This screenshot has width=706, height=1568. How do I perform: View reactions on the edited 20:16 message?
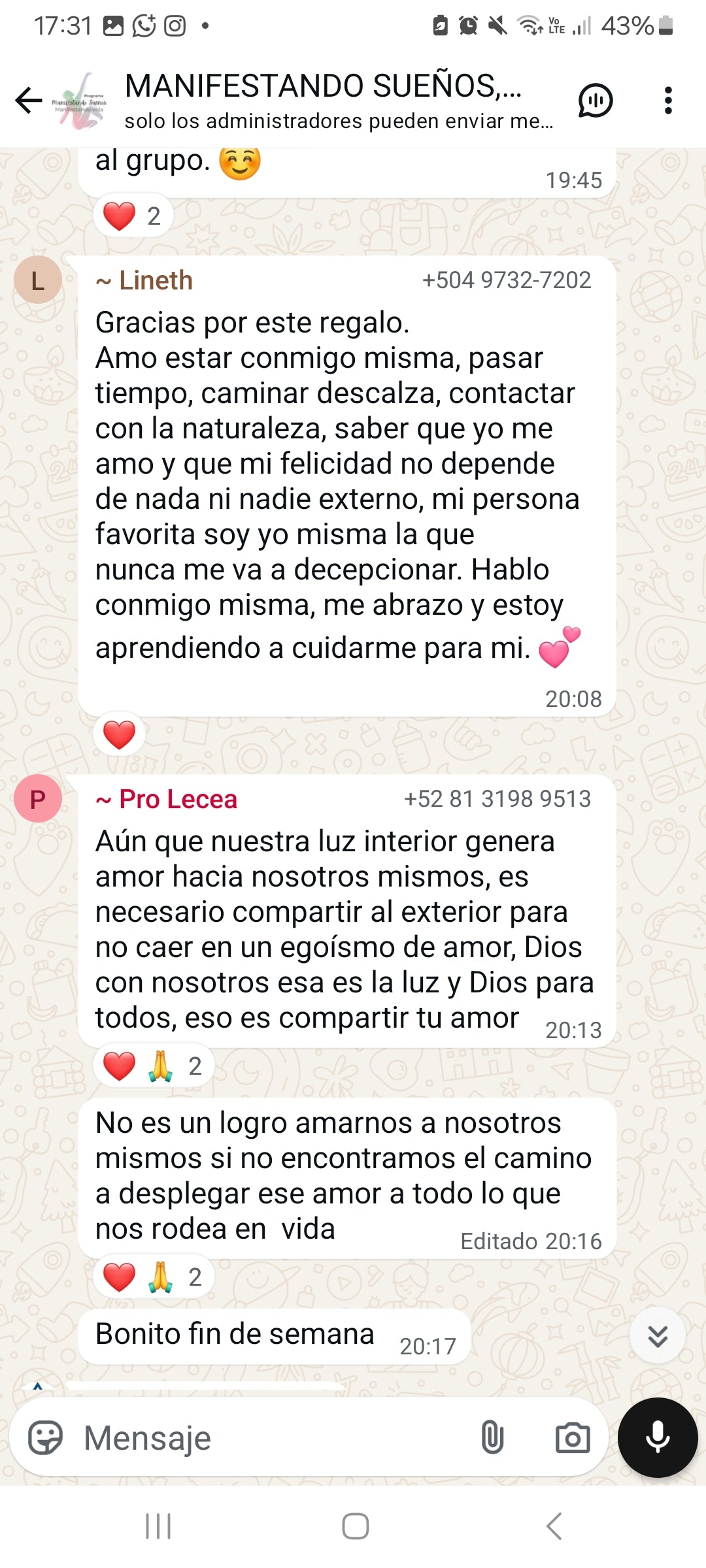[153, 1277]
